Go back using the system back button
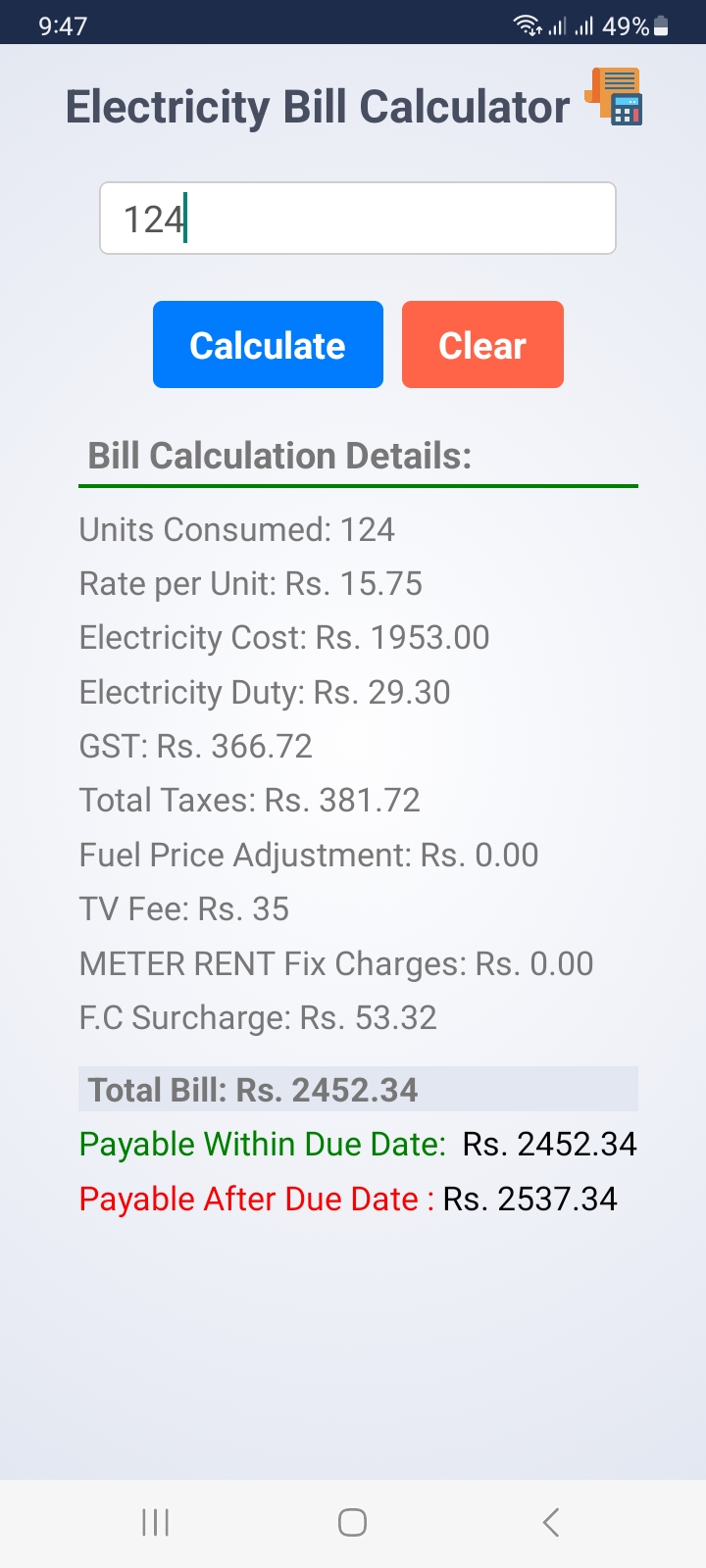This screenshot has width=706, height=1568. click(550, 1522)
